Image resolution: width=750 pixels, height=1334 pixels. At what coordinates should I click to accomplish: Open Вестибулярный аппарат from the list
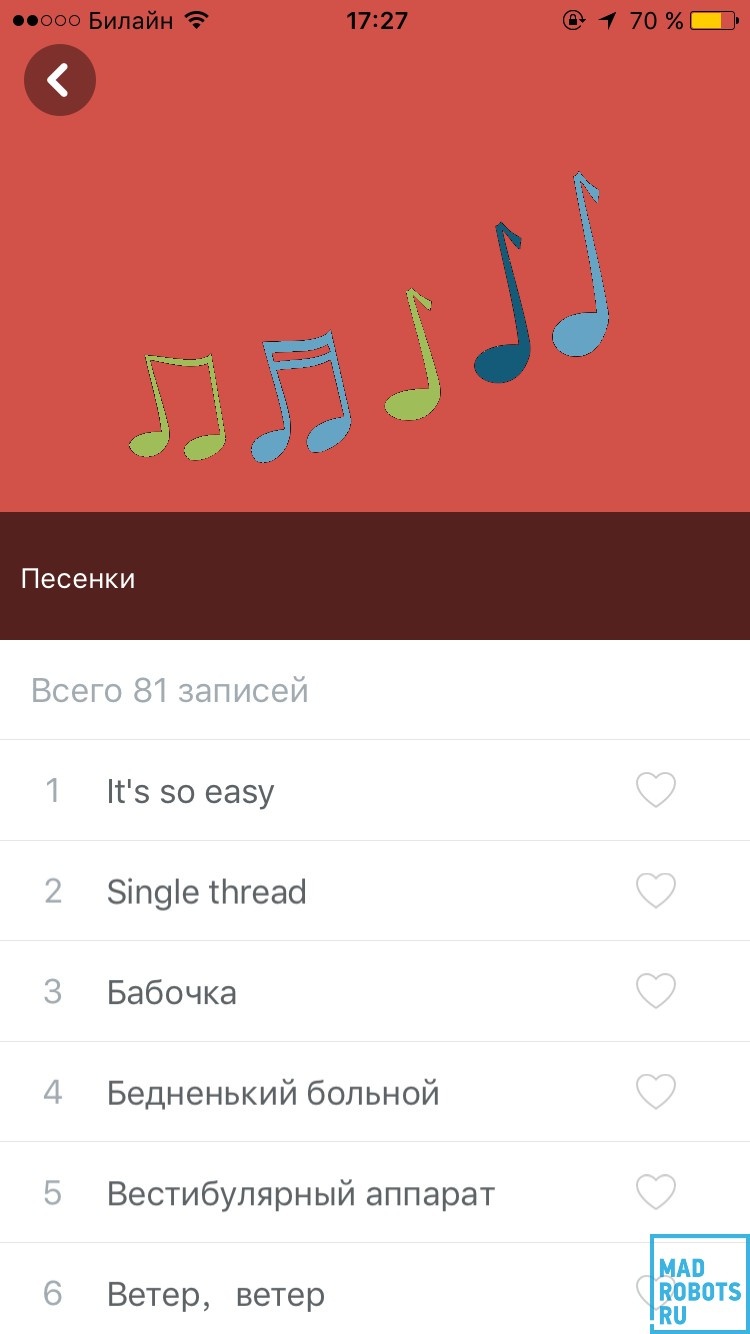[301, 1194]
